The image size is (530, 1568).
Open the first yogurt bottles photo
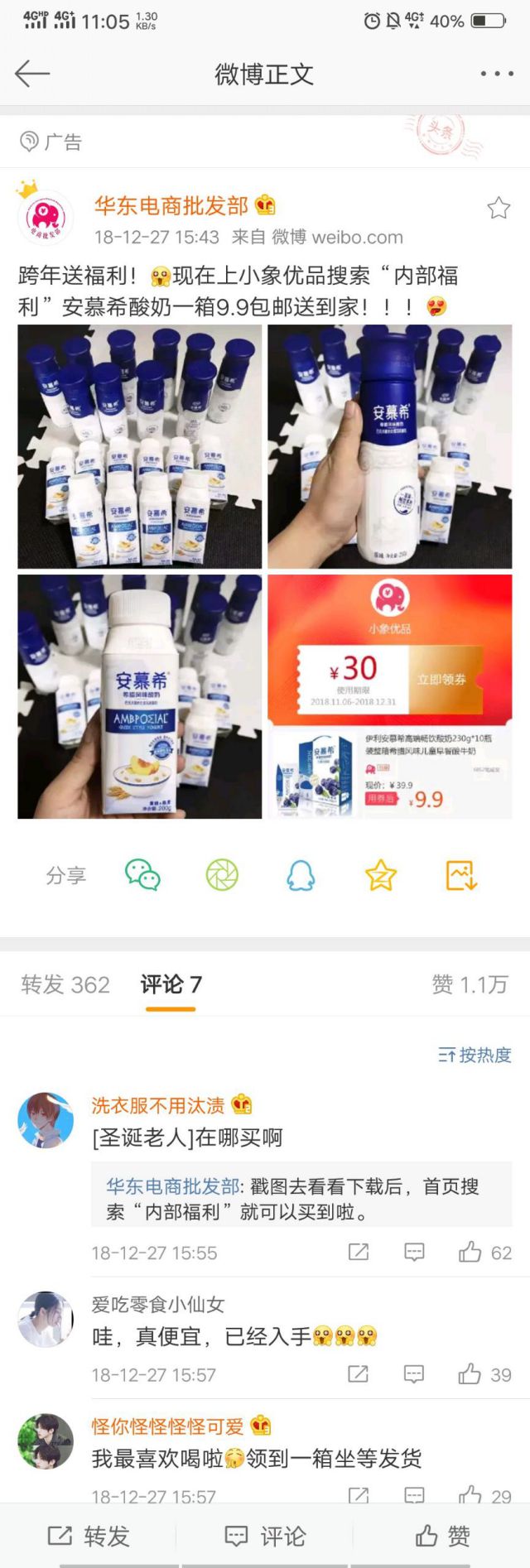click(x=140, y=446)
